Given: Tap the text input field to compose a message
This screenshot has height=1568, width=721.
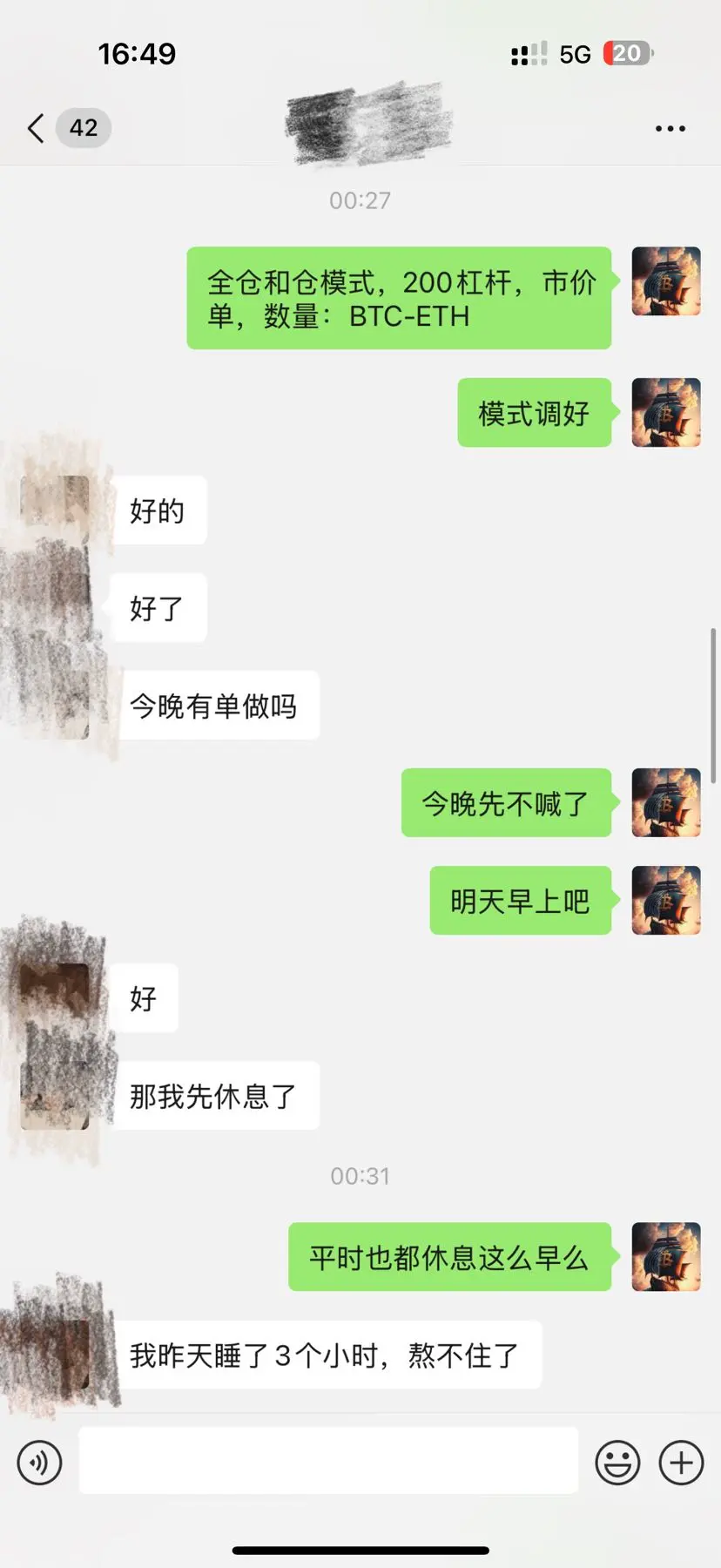Looking at the screenshot, I should pos(327,1462).
